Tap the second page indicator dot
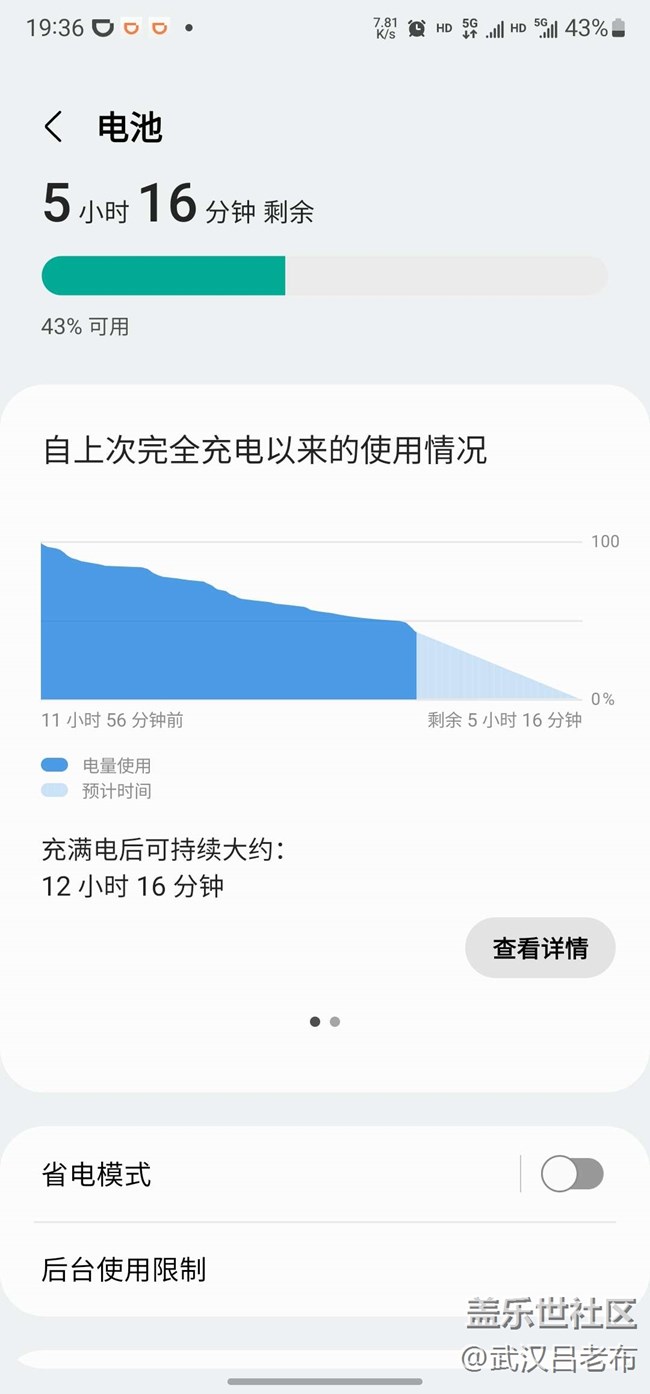Image resolution: width=650 pixels, height=1394 pixels. [335, 1022]
